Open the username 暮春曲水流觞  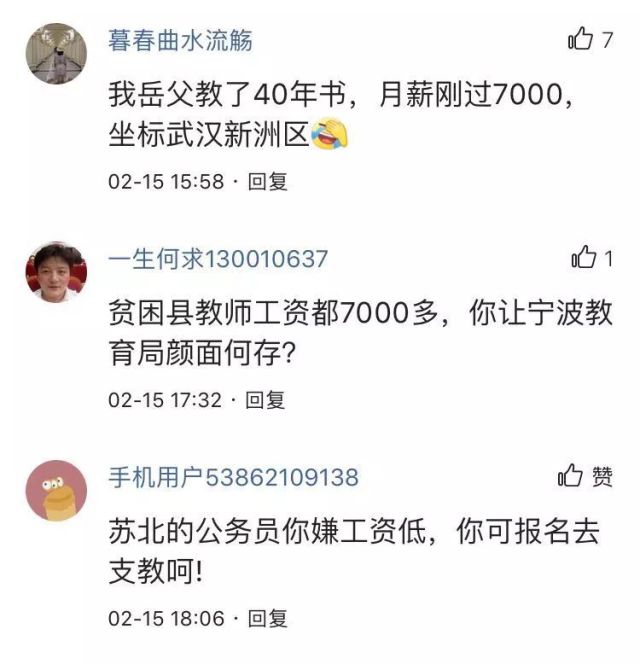click(x=180, y=41)
